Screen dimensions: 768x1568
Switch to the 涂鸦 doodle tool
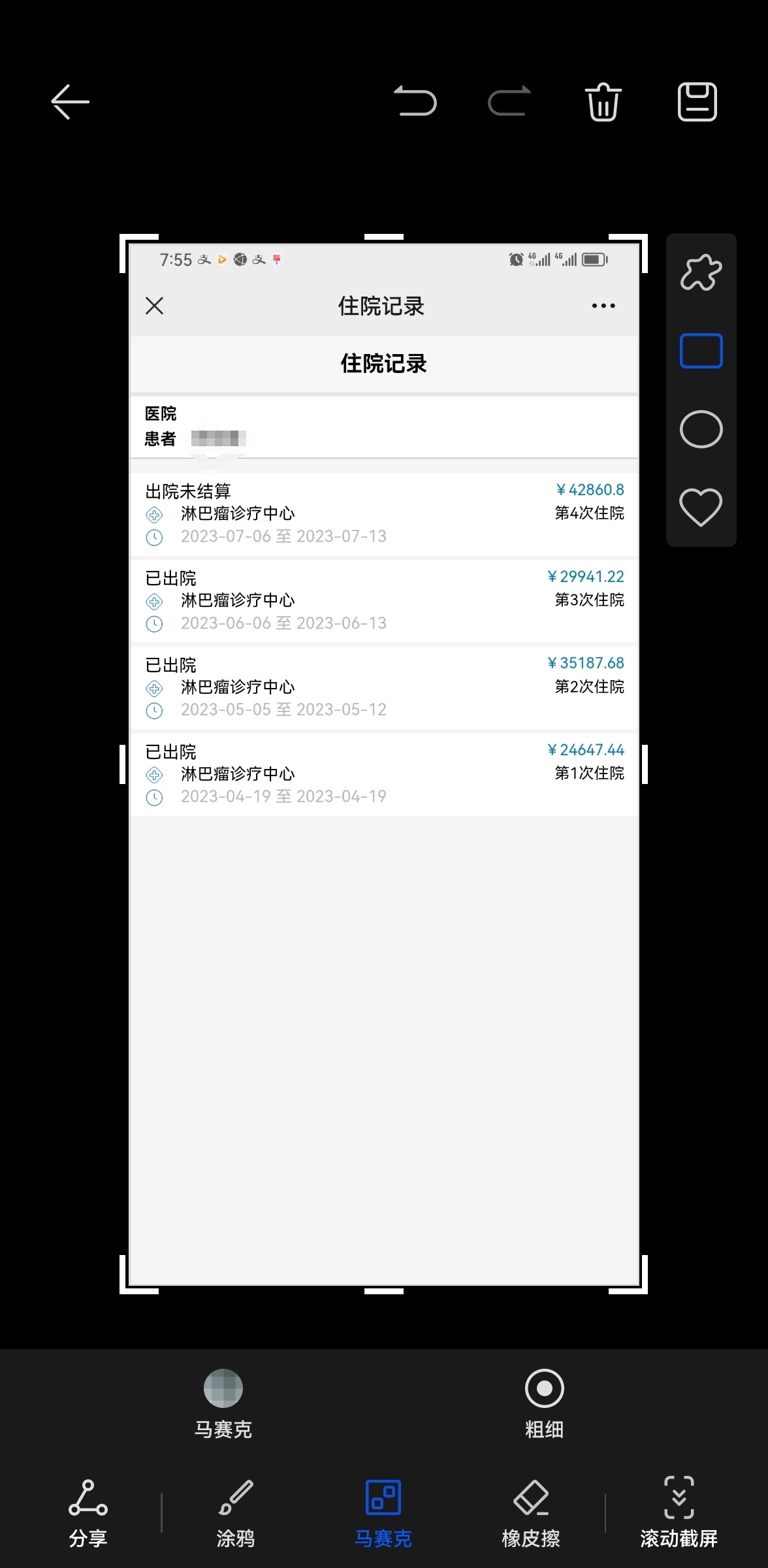[x=236, y=1513]
